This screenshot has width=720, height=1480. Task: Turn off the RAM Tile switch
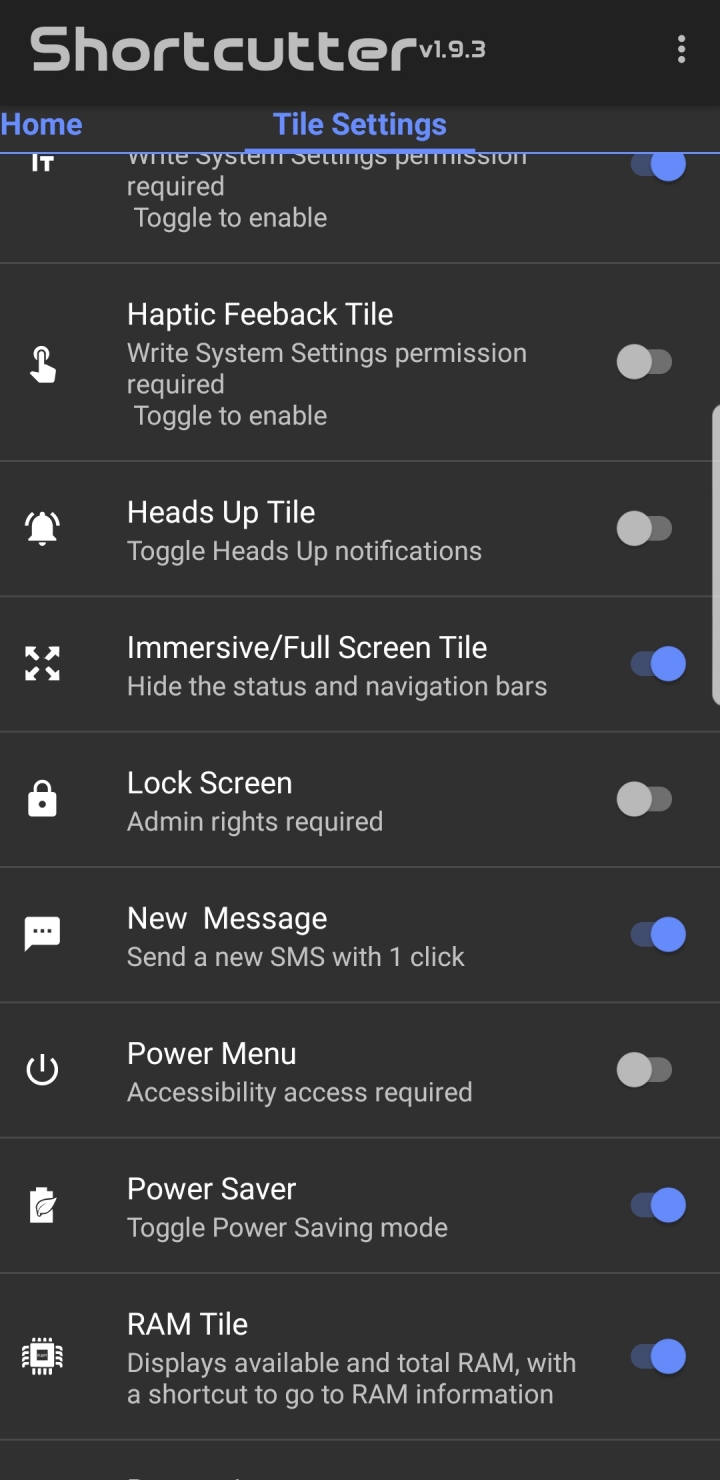tap(658, 1356)
